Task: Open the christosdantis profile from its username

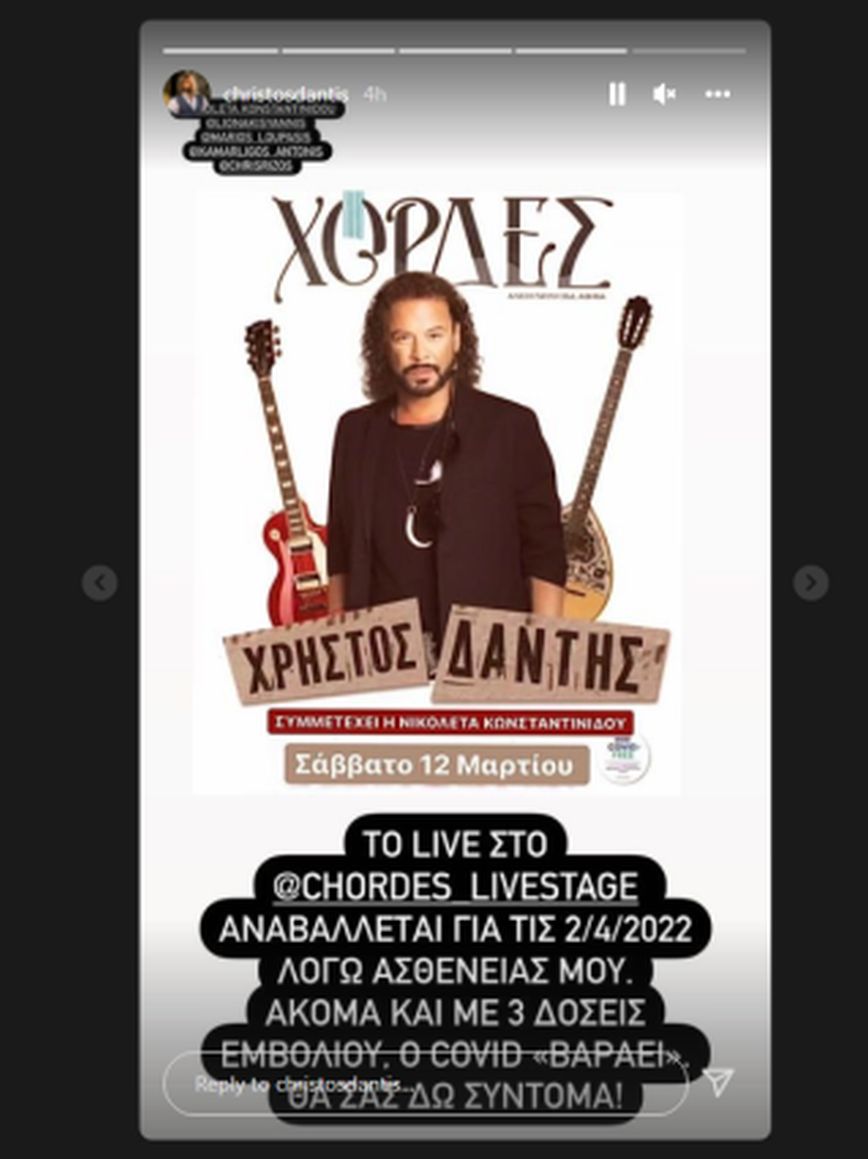Action: point(285,93)
